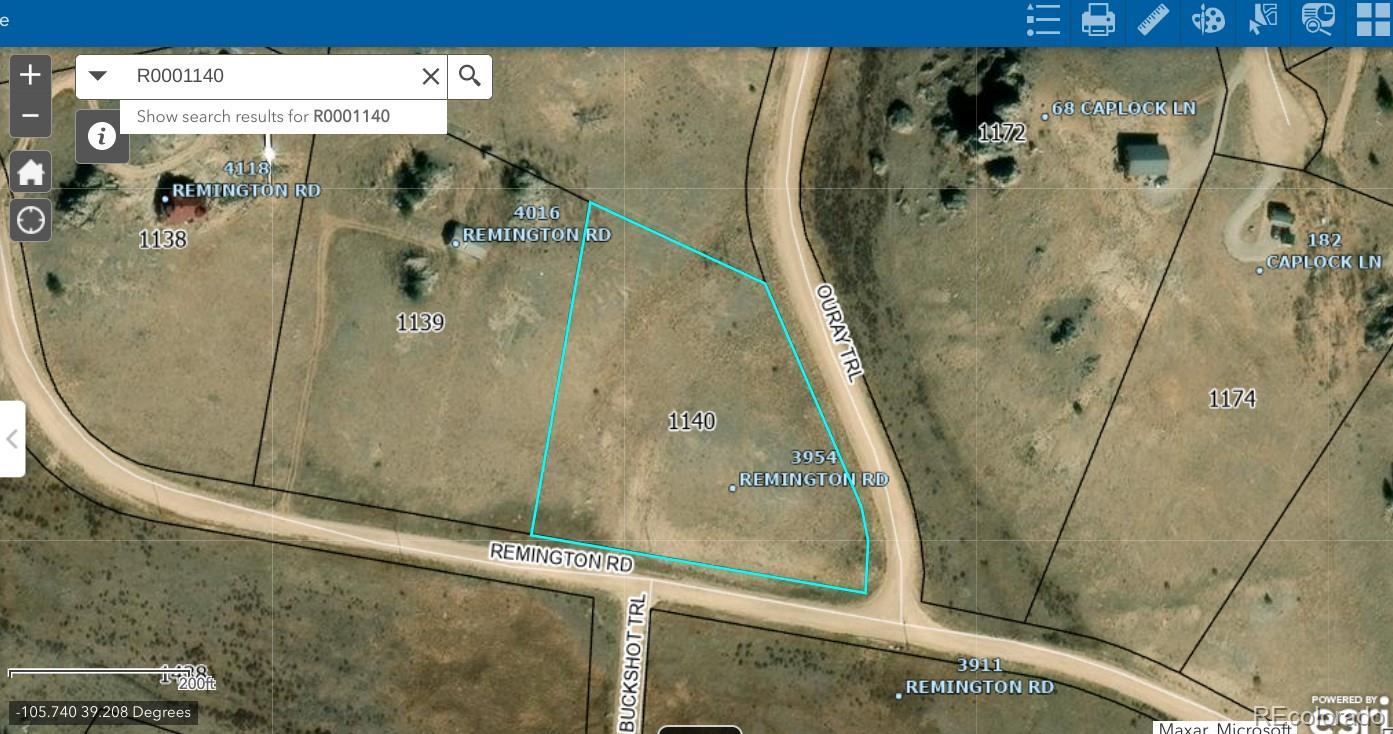Expand the collapsed side panel arrow
The width and height of the screenshot is (1393, 734).
[x=12, y=439]
